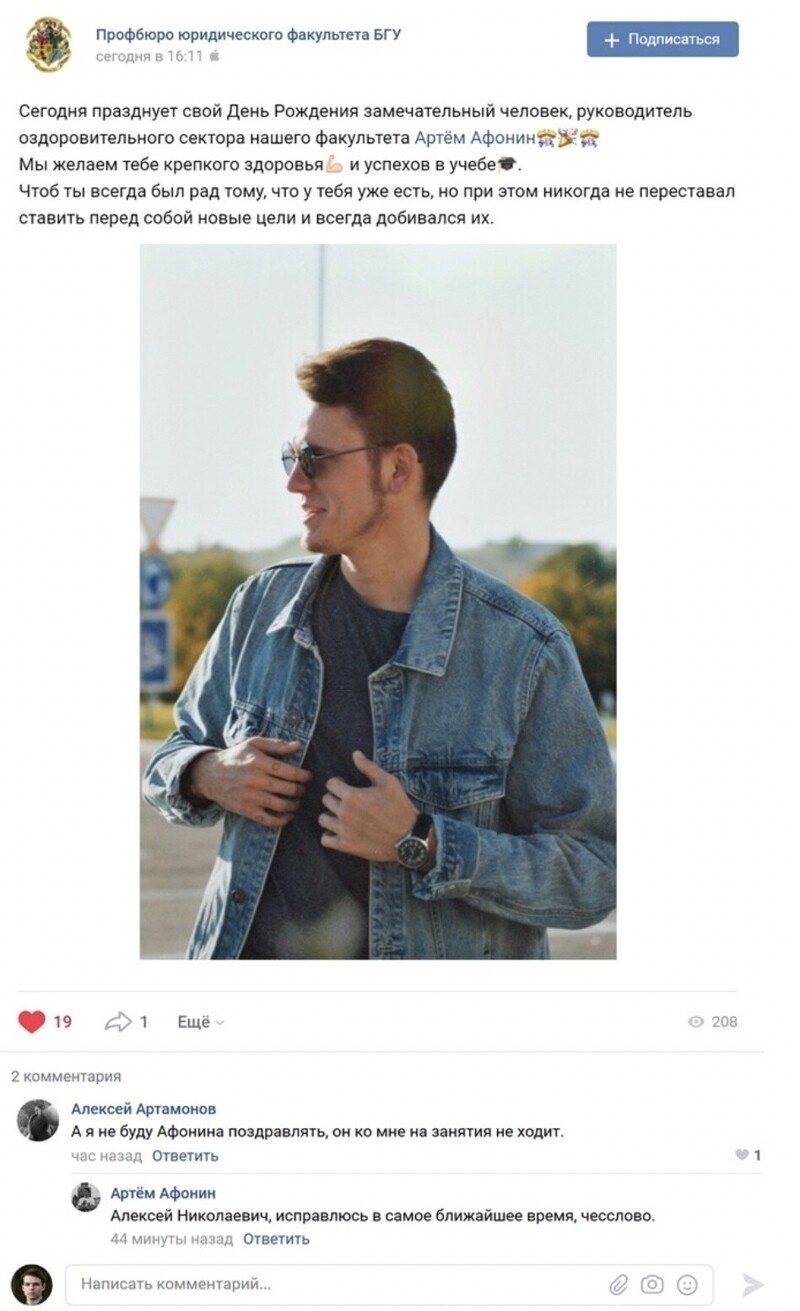Like the post with the heart
This screenshot has height=1311, width=800.
coord(32,1021)
